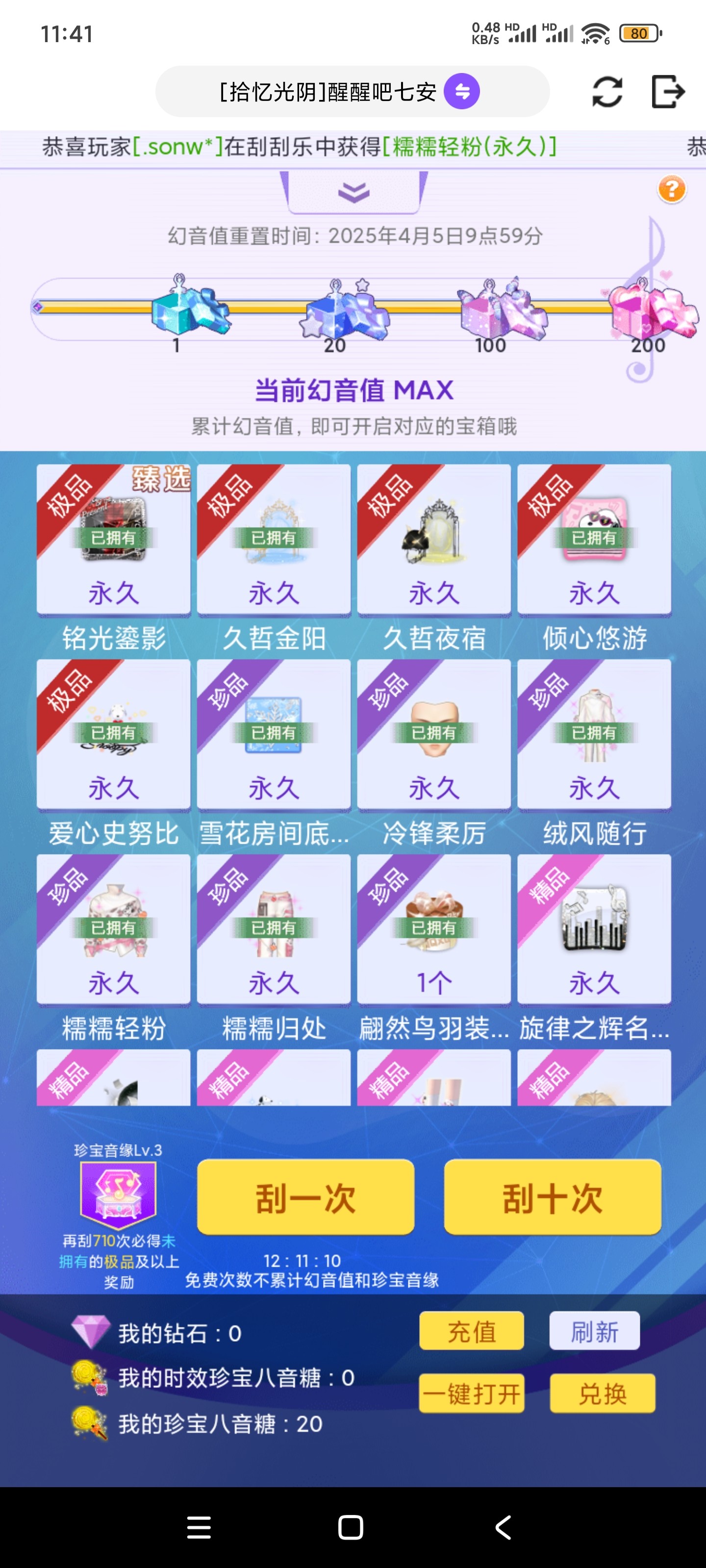Image resolution: width=706 pixels, height=1568 pixels.
Task: Tap 充值 to recharge diamonds
Action: pos(472,1331)
